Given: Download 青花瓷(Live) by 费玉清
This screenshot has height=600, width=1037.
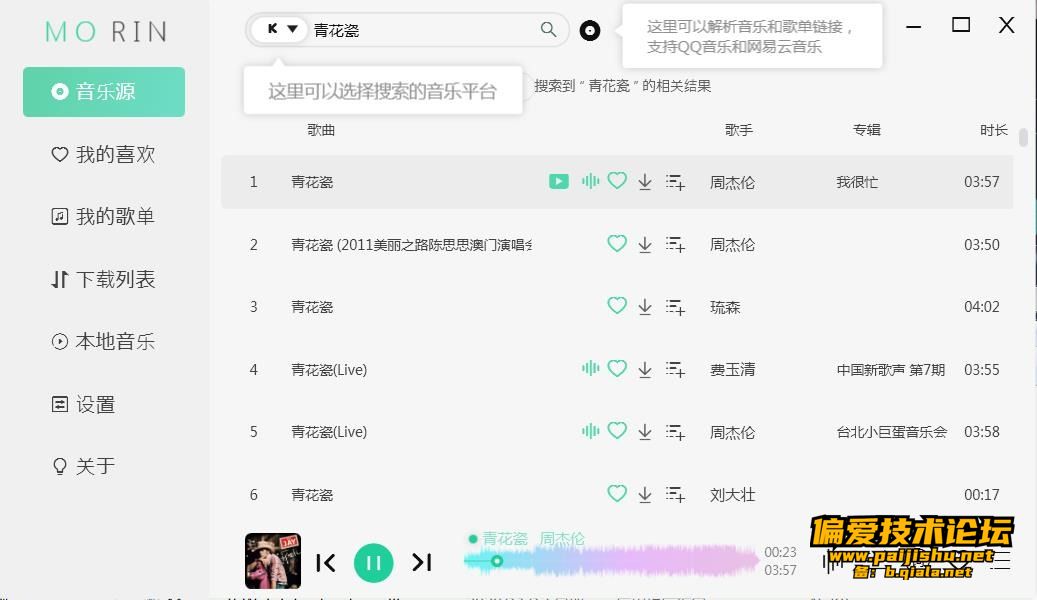Looking at the screenshot, I should click(645, 370).
